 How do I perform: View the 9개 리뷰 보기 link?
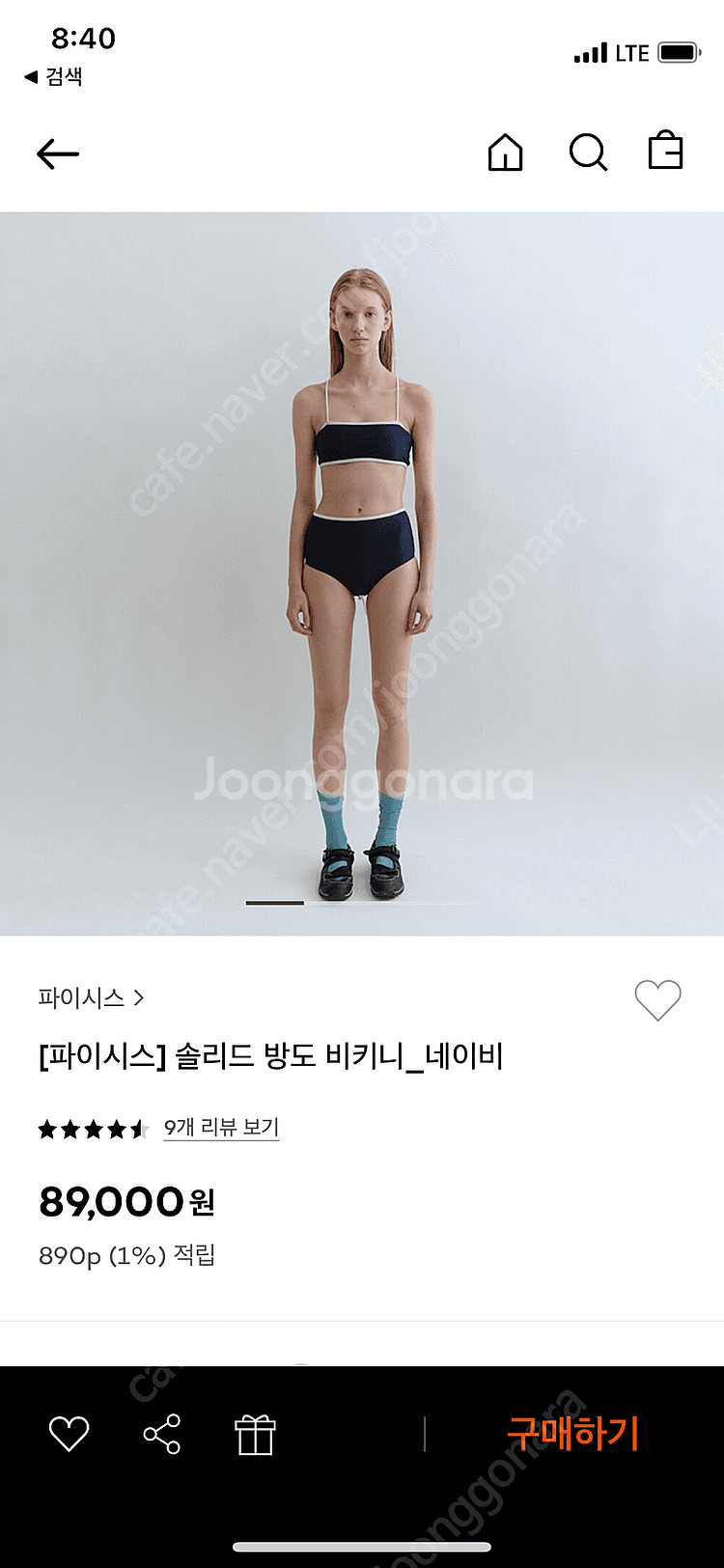(x=221, y=1127)
